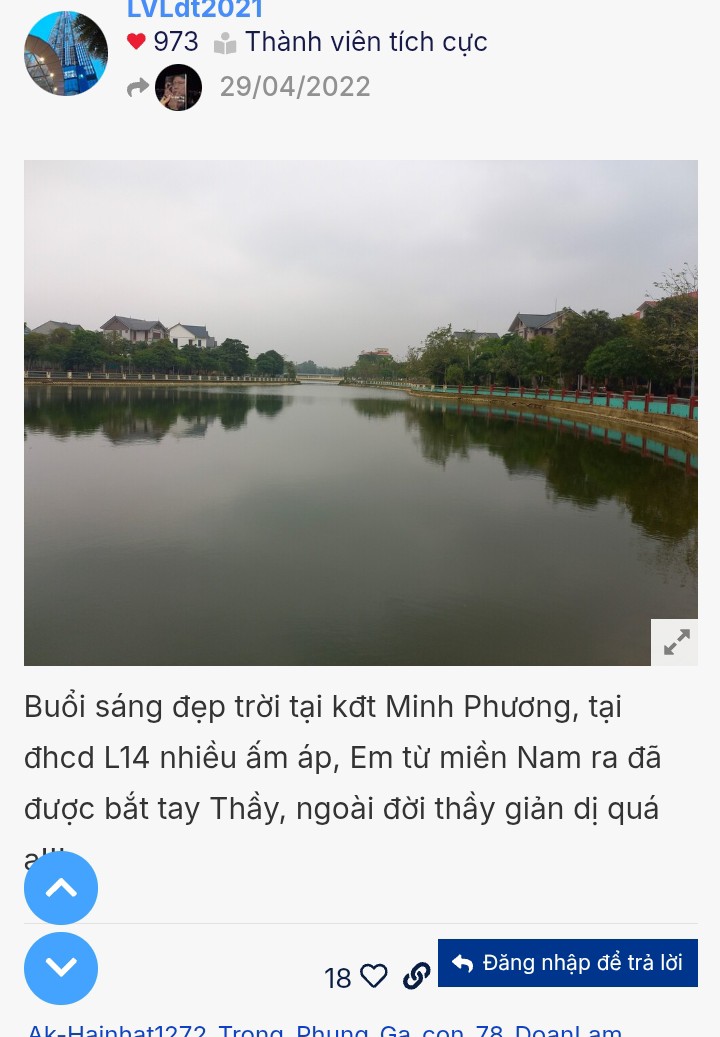Expand the lake photo to fullscreen

675,642
